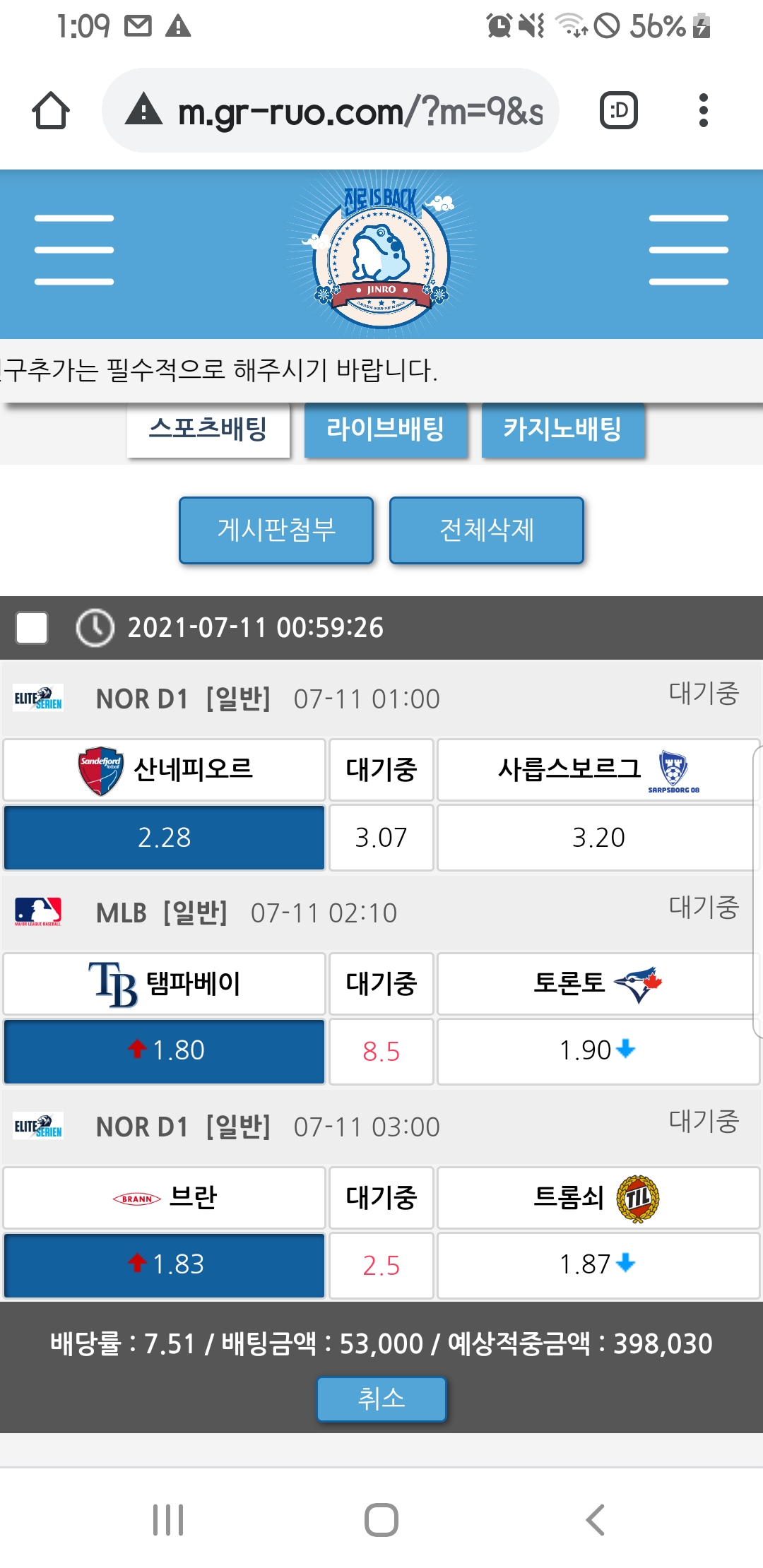Open the browser overflow menu
763x1568 pixels.
(x=702, y=111)
